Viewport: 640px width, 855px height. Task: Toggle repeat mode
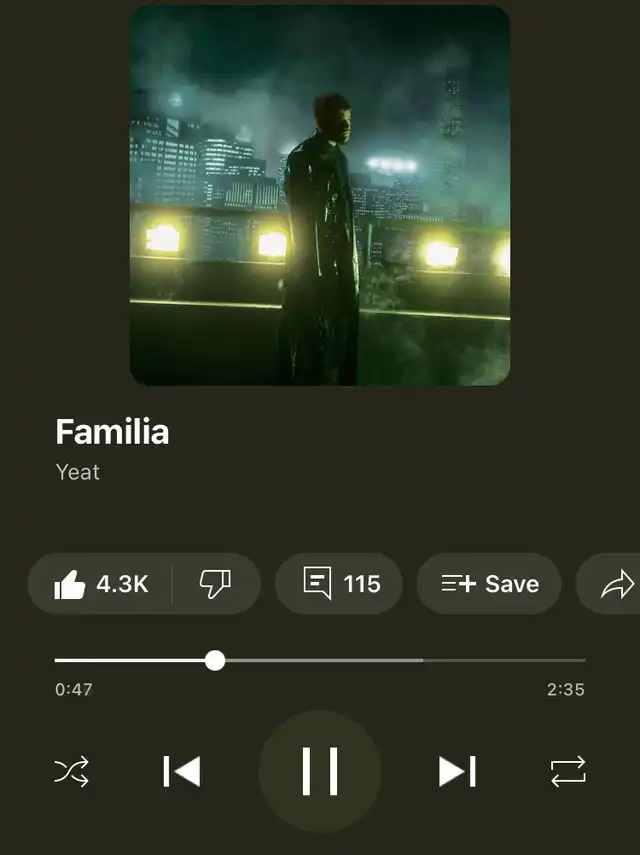pos(567,772)
